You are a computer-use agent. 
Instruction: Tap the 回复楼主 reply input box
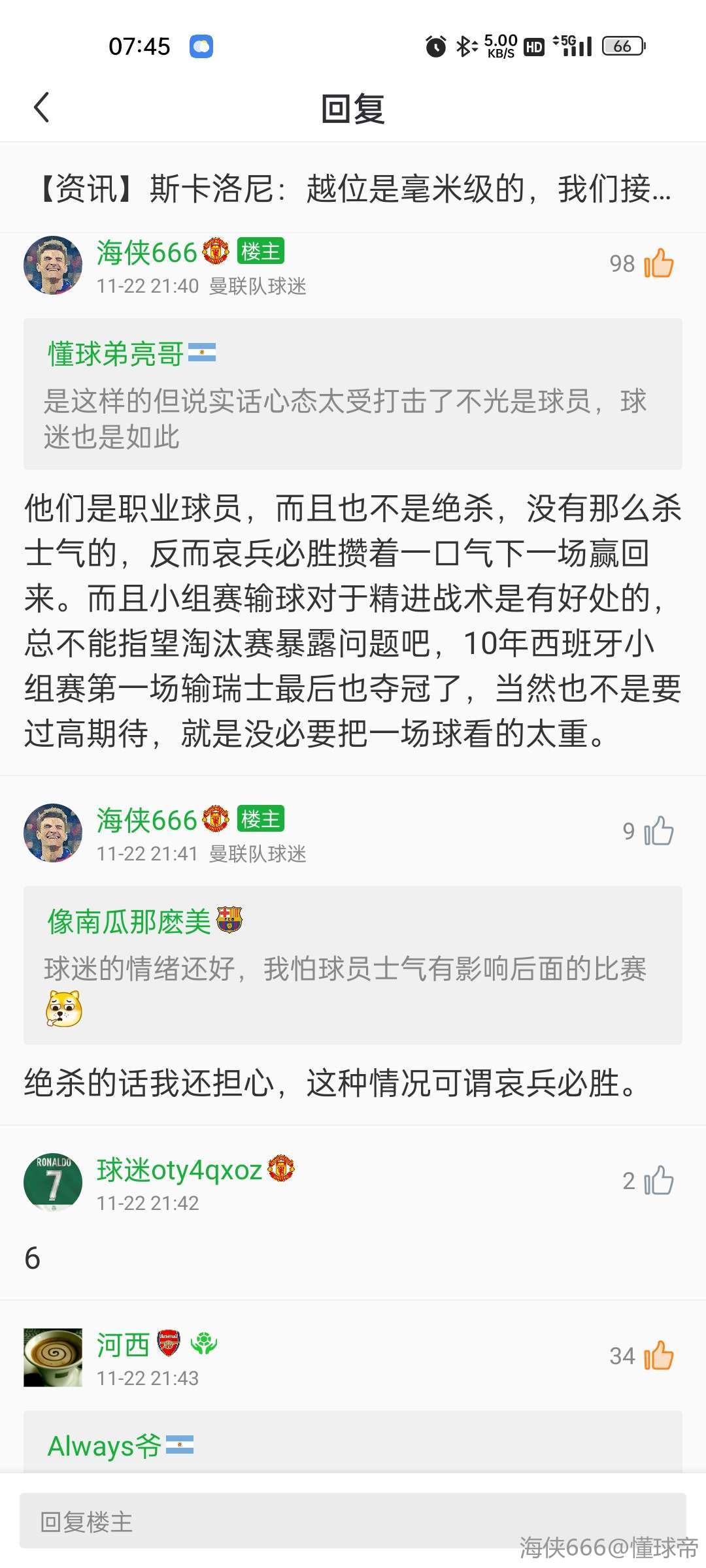[x=353, y=1522]
